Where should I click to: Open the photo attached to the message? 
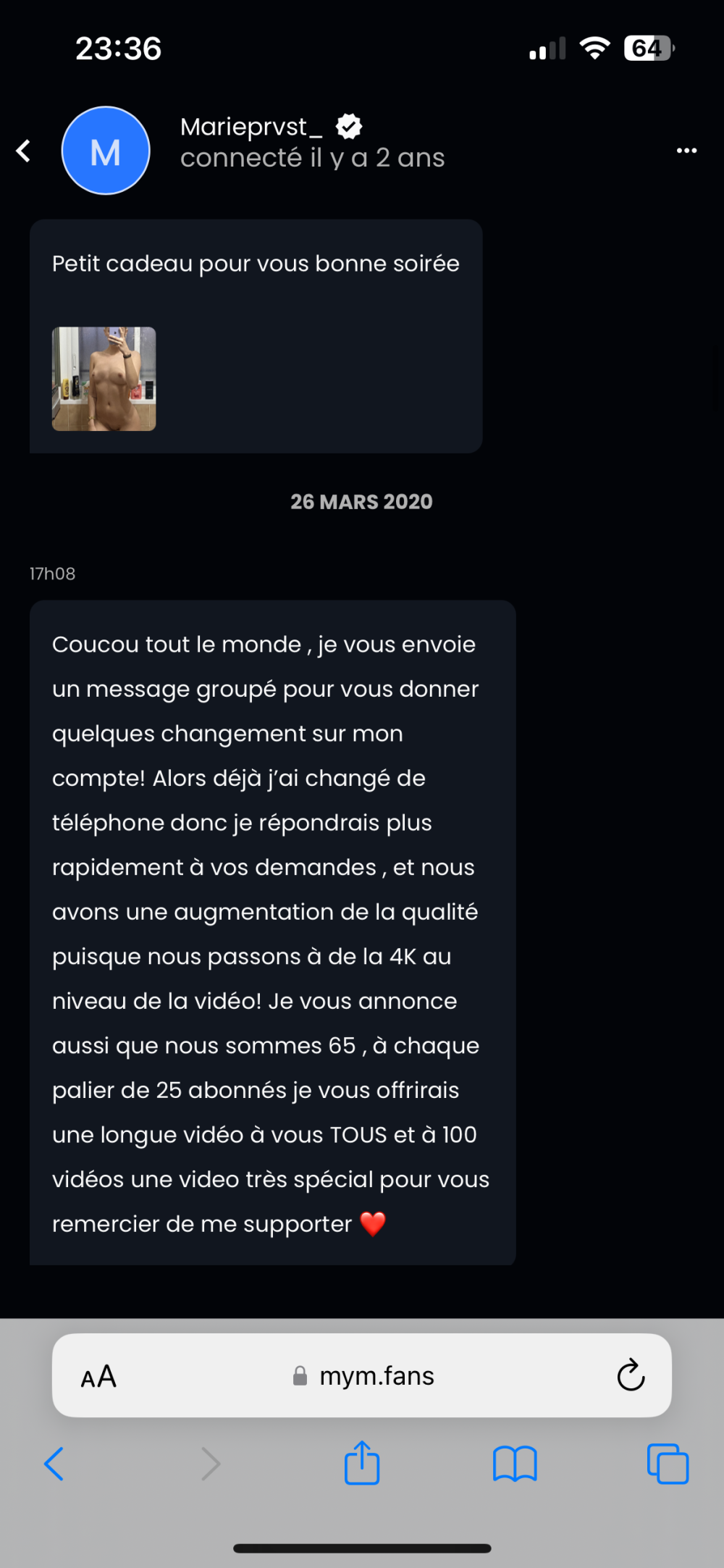(x=104, y=379)
